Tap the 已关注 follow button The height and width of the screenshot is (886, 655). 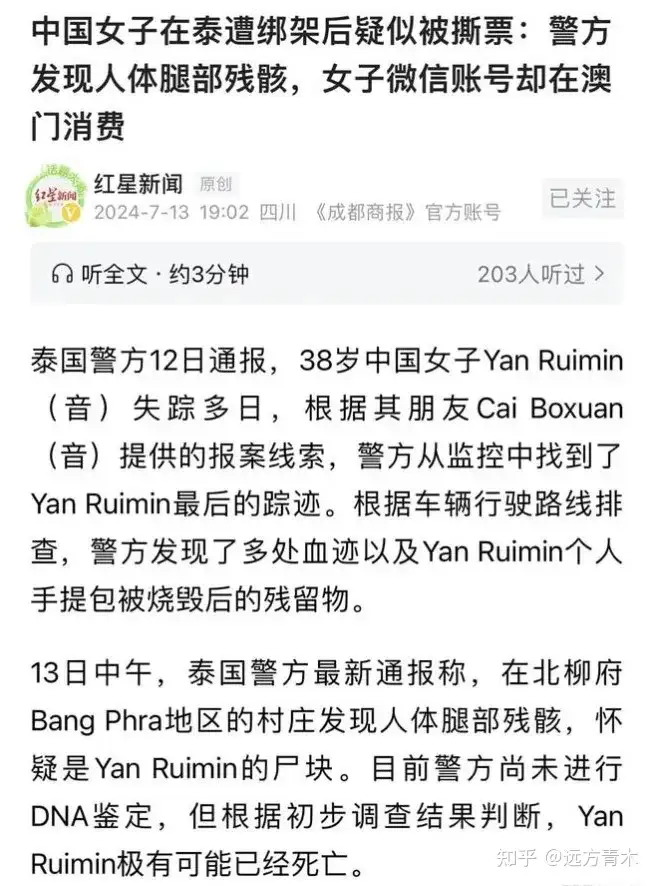(x=583, y=198)
